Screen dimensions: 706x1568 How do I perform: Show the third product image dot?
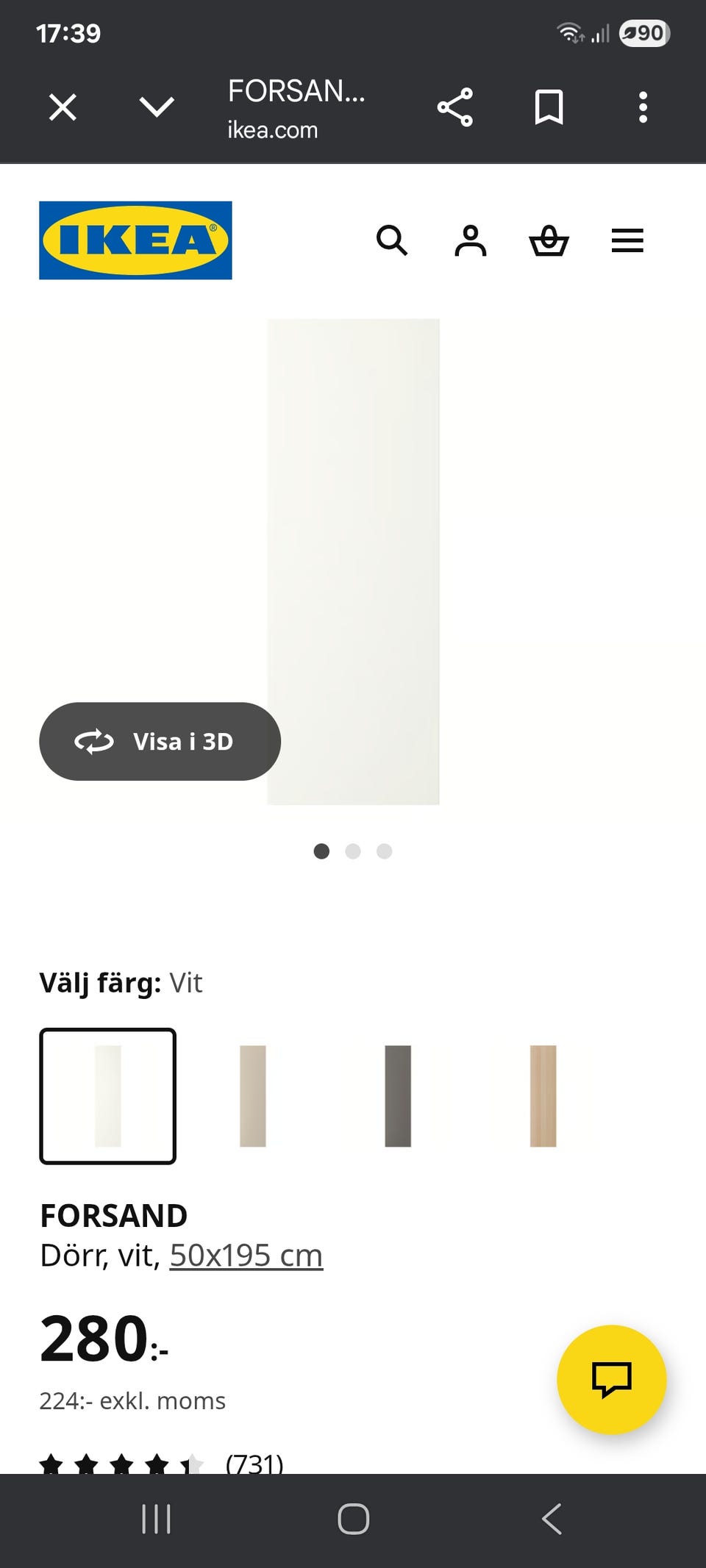click(384, 851)
